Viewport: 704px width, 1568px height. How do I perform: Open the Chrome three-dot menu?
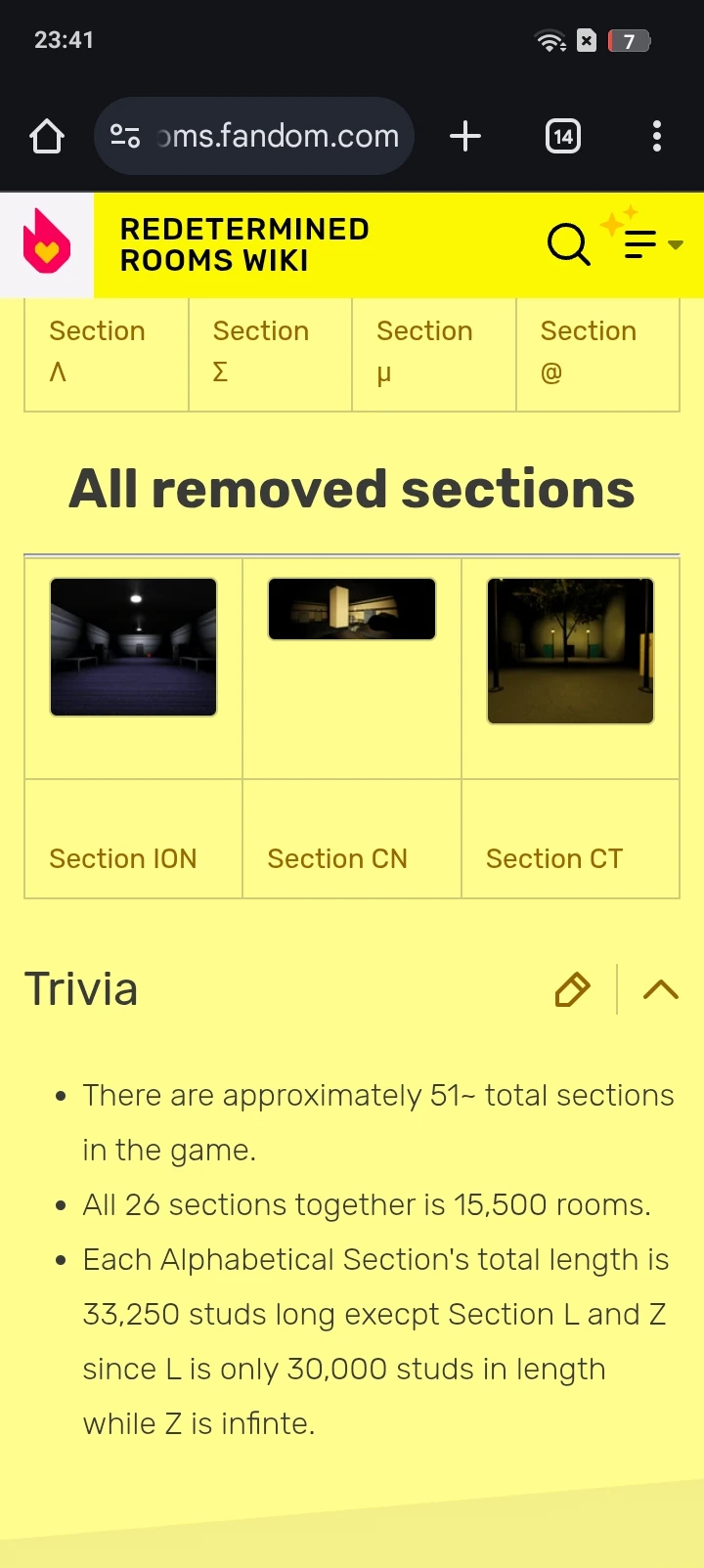click(x=656, y=136)
